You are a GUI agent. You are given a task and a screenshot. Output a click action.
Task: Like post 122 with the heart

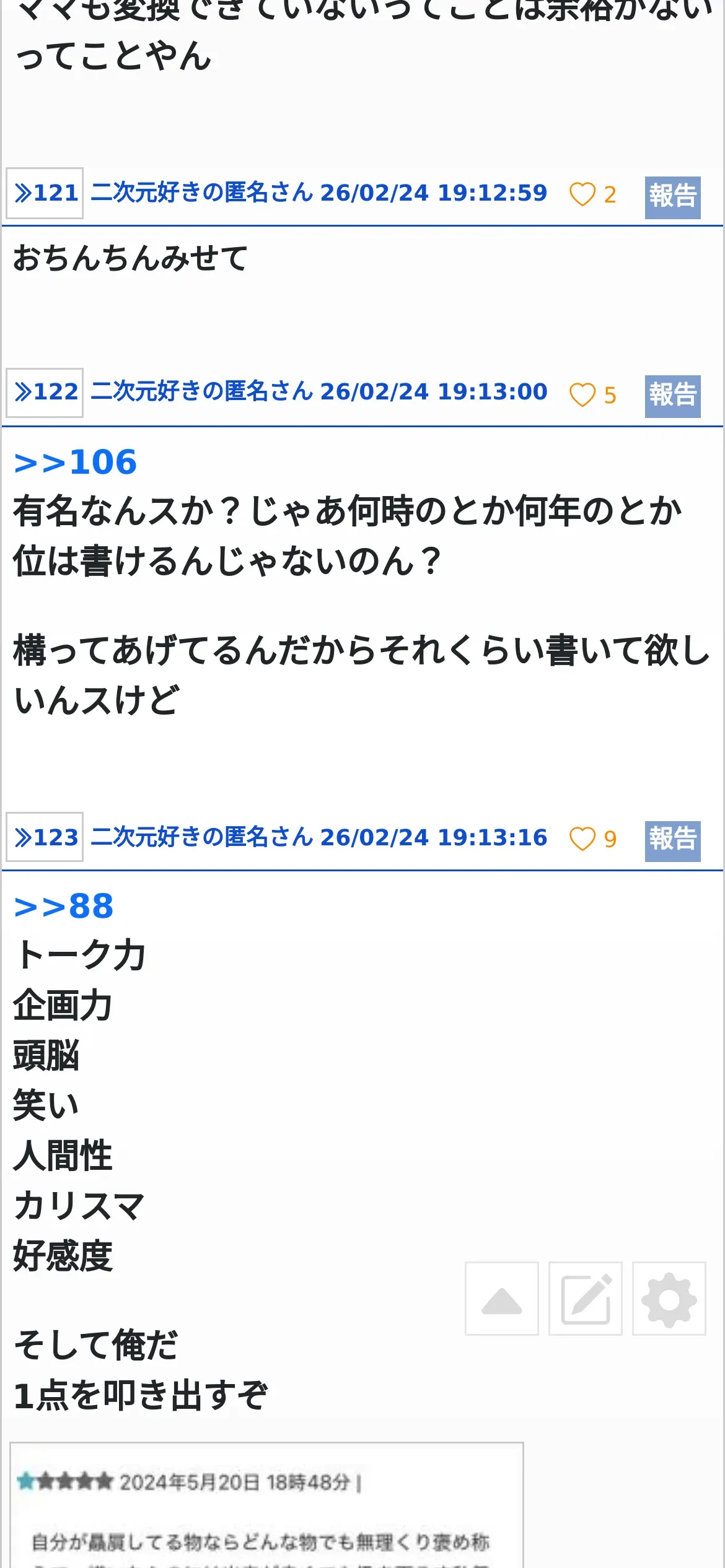[582, 394]
